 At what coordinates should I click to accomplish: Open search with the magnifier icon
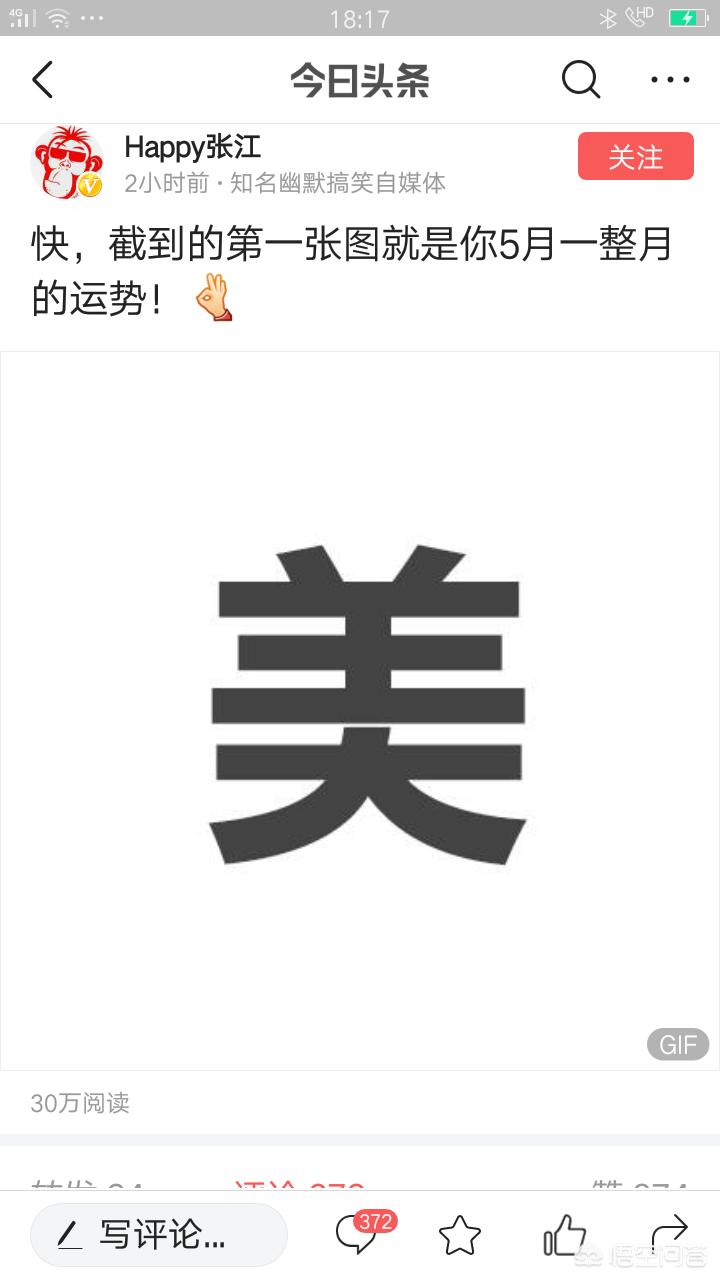click(x=581, y=79)
